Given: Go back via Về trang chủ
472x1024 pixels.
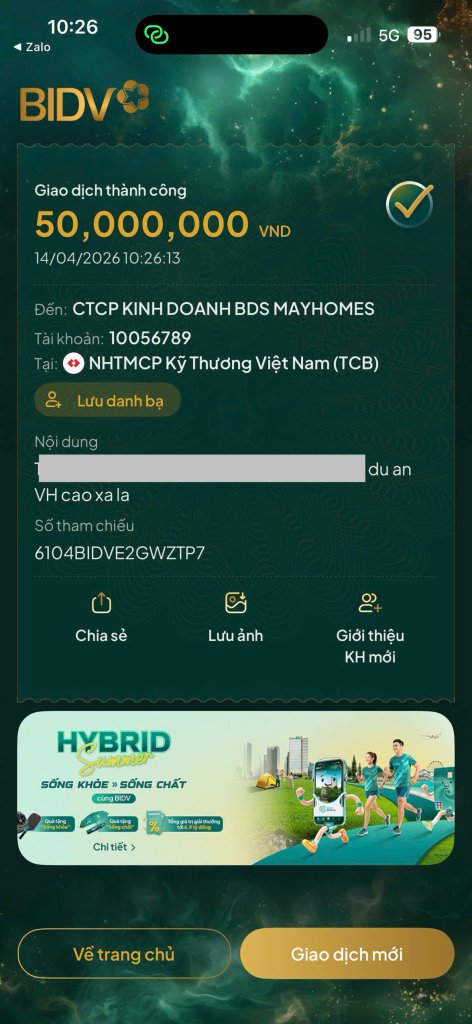Looking at the screenshot, I should coord(124,953).
